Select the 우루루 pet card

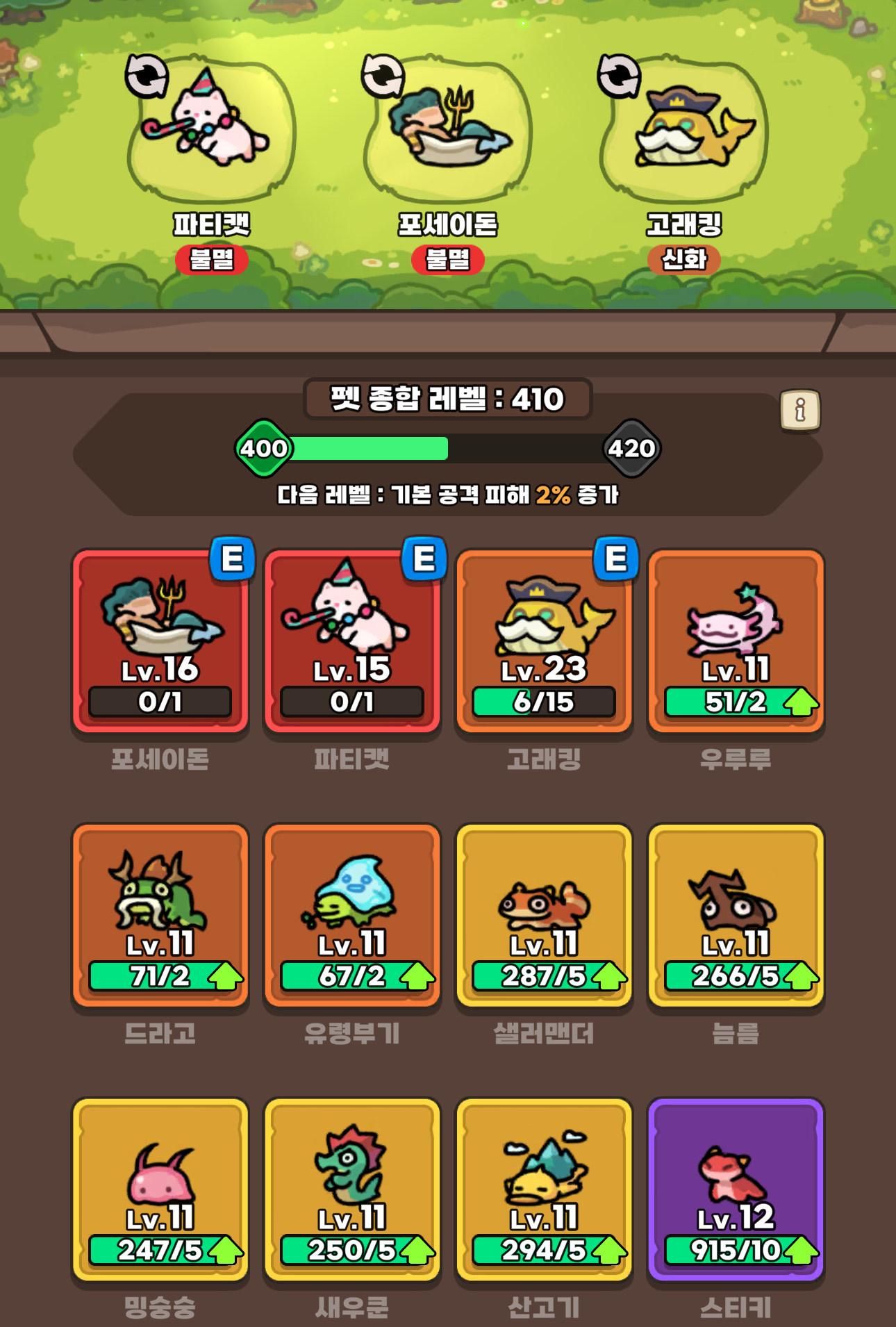coord(736,641)
